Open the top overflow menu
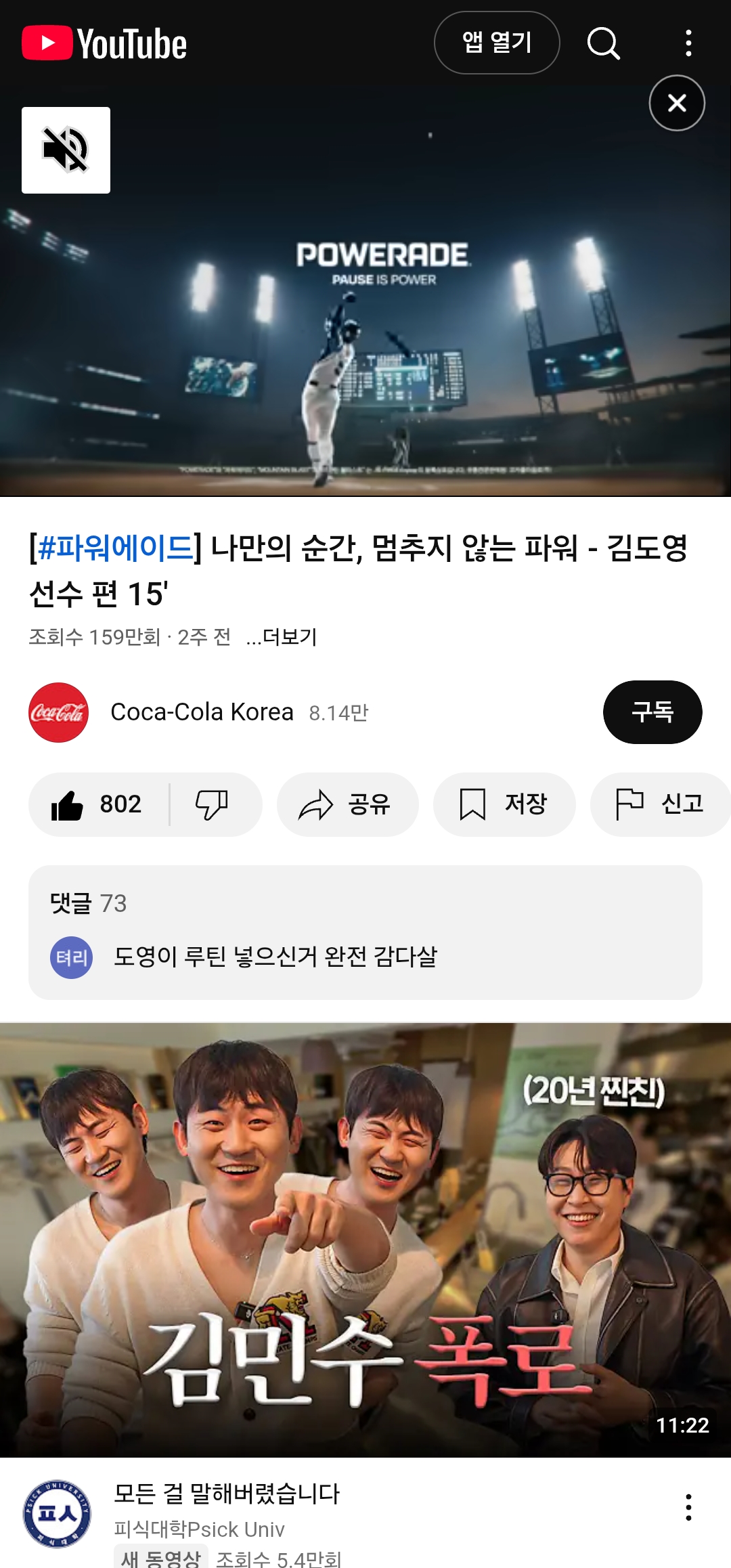Viewport: 731px width, 1568px height. 688,43
